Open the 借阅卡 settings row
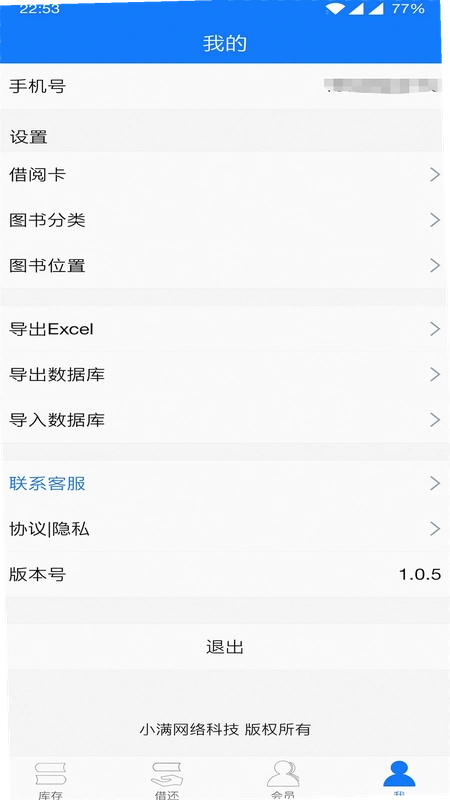Screen dimensions: 450x800 [221, 175]
